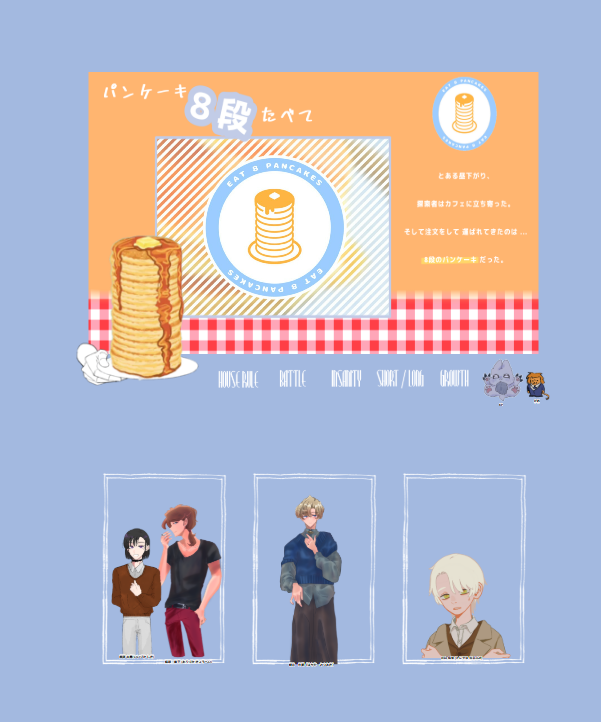This screenshot has height=722, width=601.
Task: Open the card of the pale-haired character in brown vest
Action: [464, 569]
